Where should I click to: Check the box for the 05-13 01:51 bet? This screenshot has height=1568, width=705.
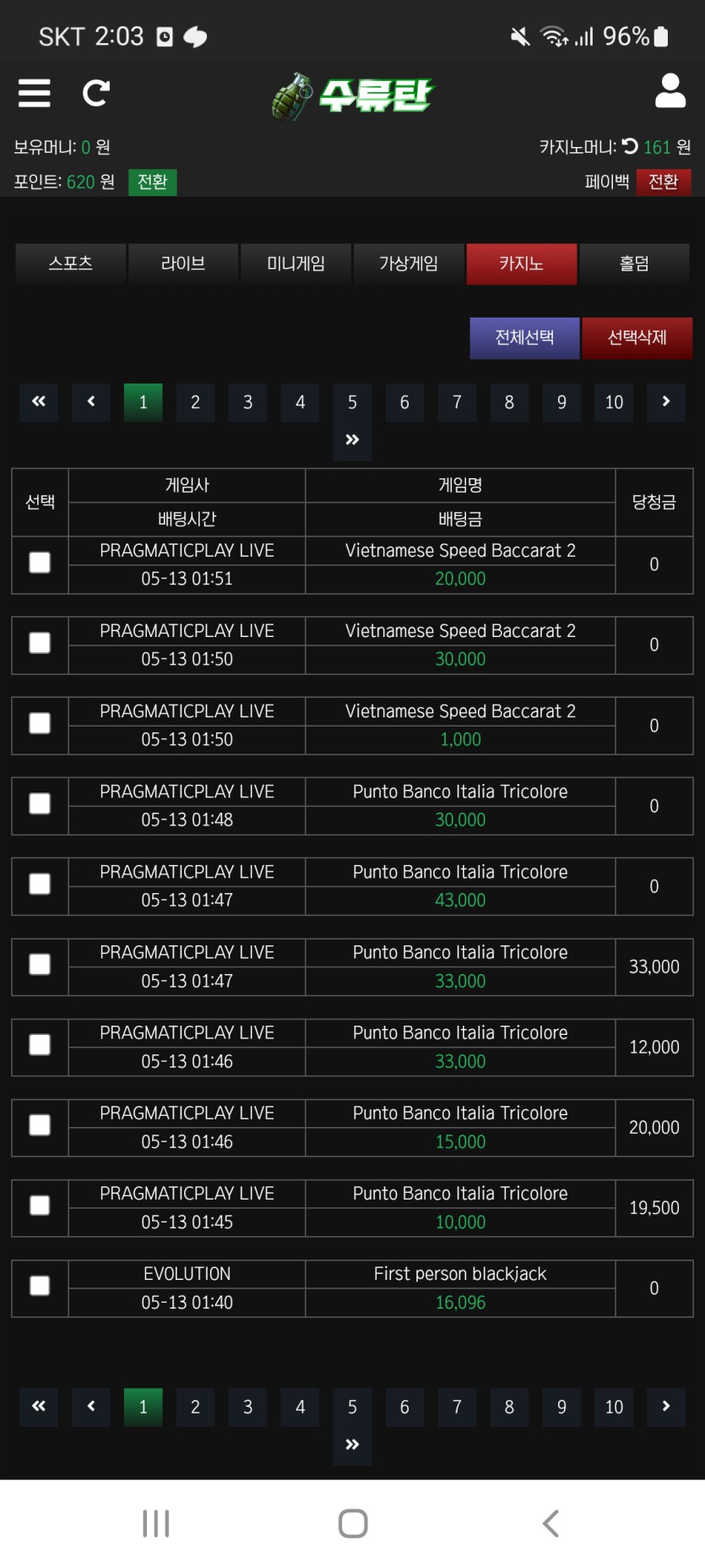point(40,563)
